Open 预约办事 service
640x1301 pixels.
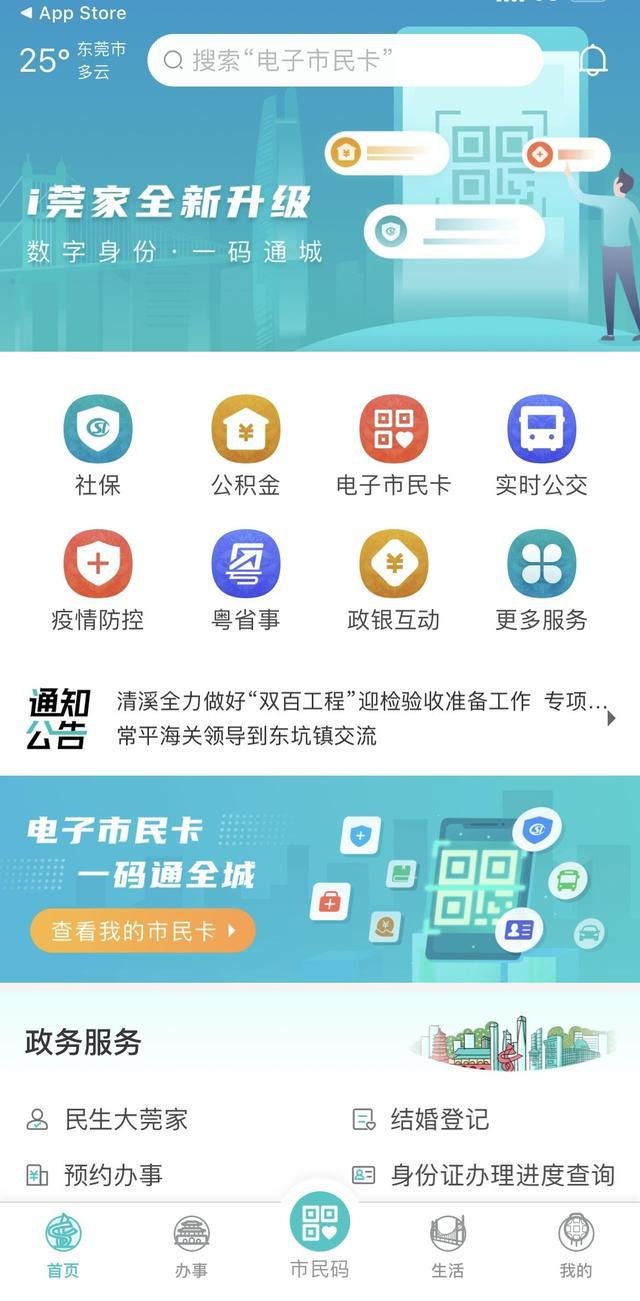pos(112,1175)
